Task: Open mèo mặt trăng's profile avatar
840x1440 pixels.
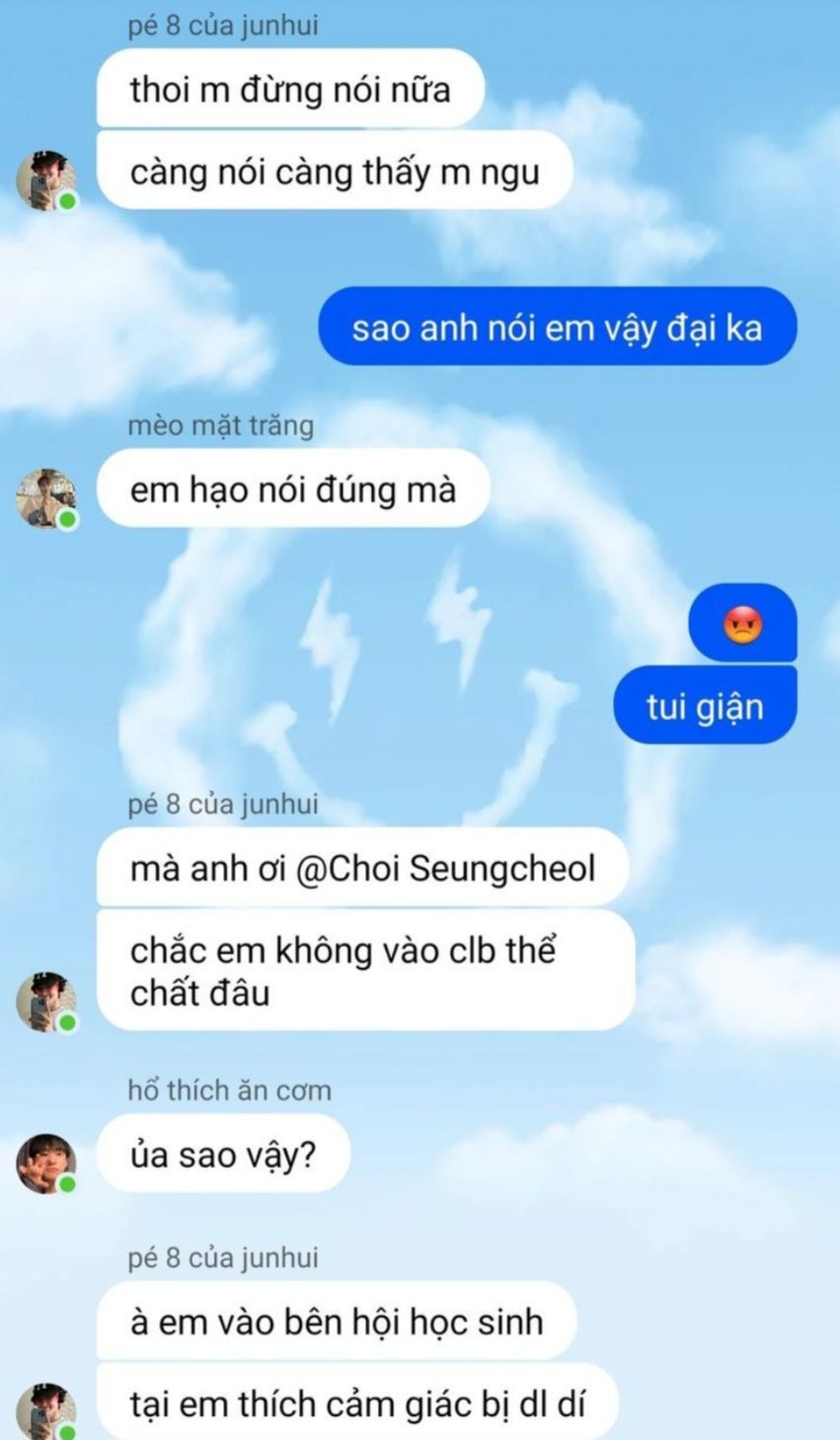Action: tap(45, 497)
